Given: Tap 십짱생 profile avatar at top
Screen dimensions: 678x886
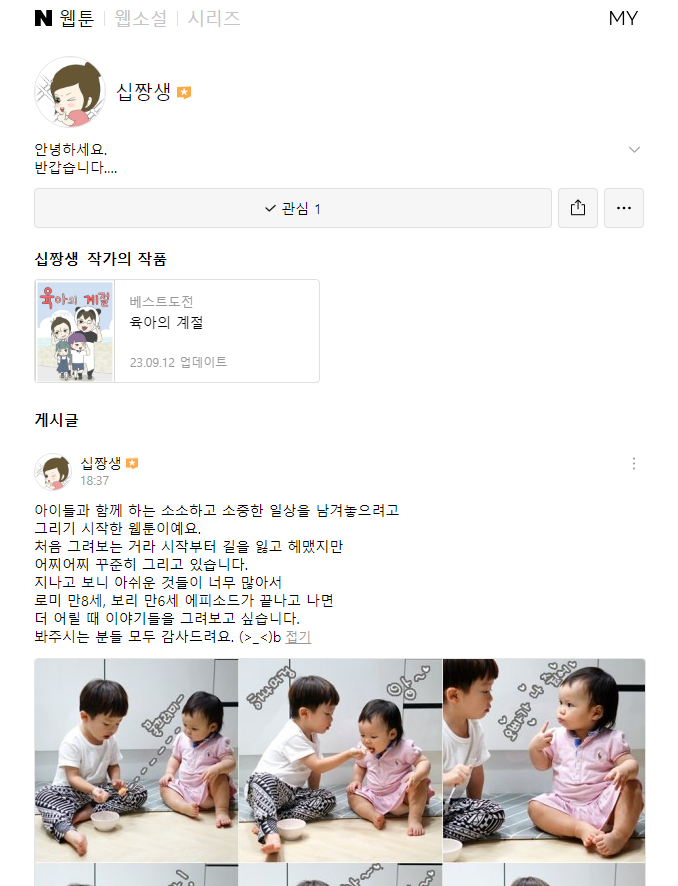Looking at the screenshot, I should tap(70, 92).
